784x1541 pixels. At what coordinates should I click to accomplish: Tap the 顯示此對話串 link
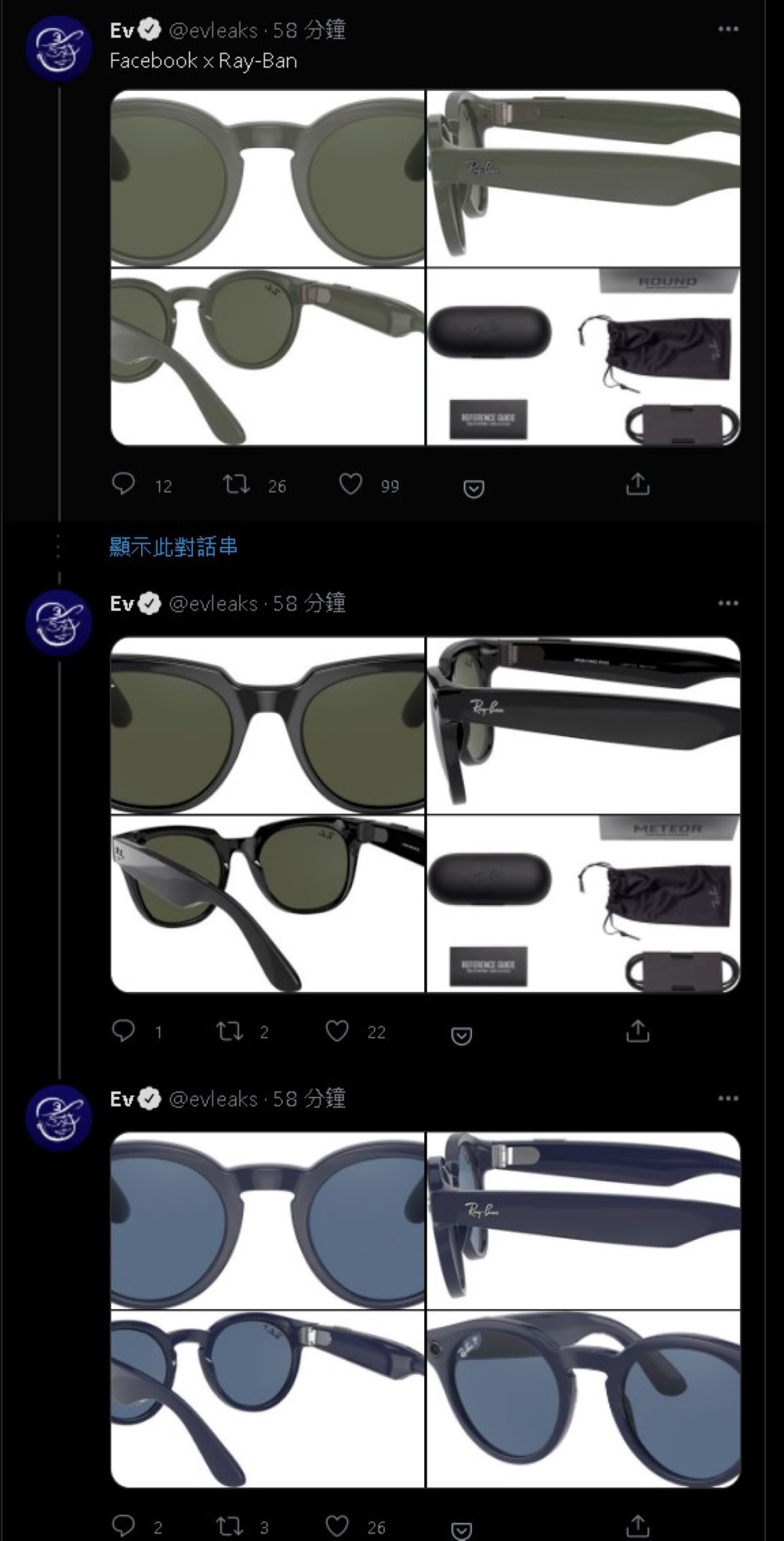tap(173, 547)
